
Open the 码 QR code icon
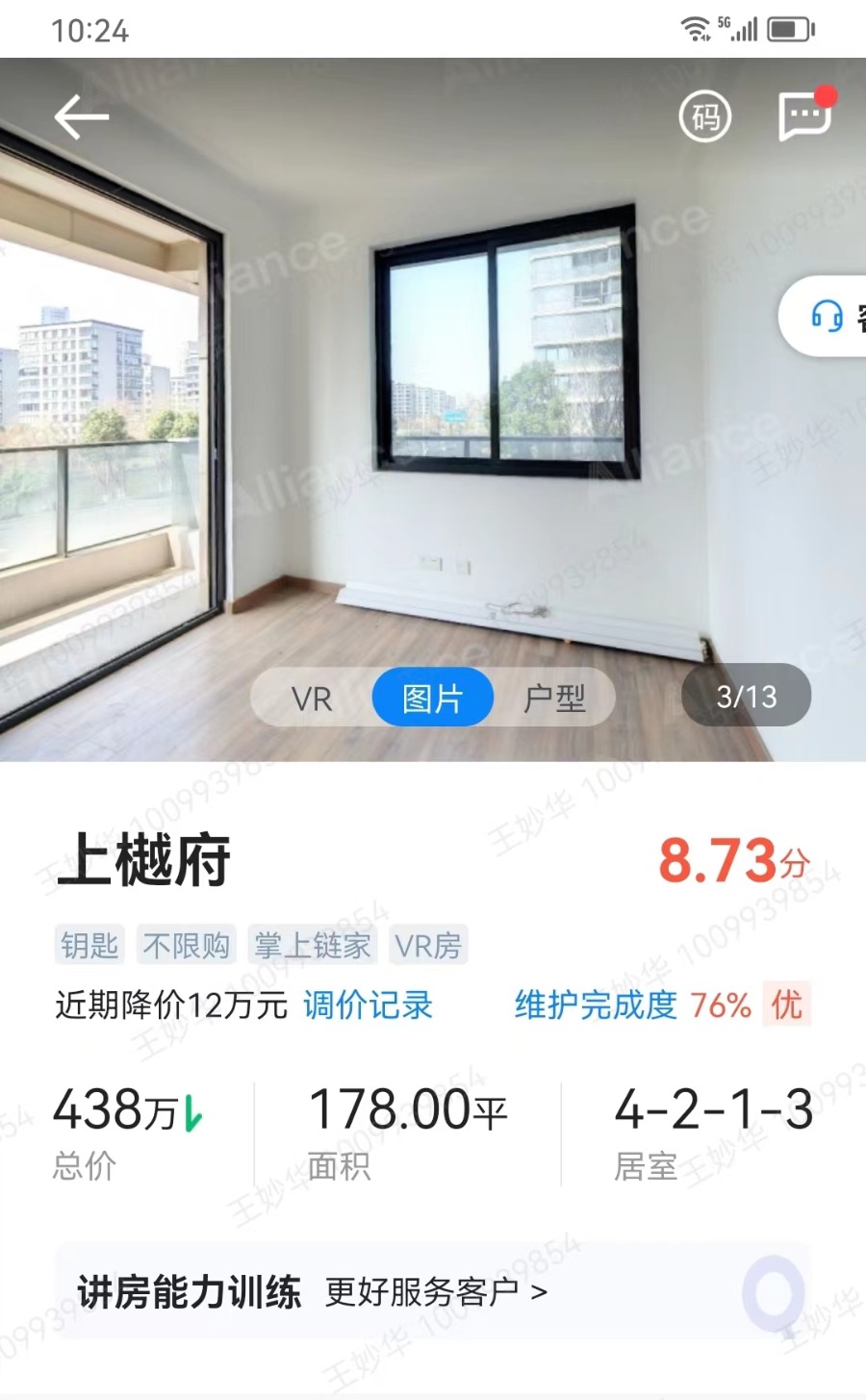pyautogui.click(x=705, y=117)
